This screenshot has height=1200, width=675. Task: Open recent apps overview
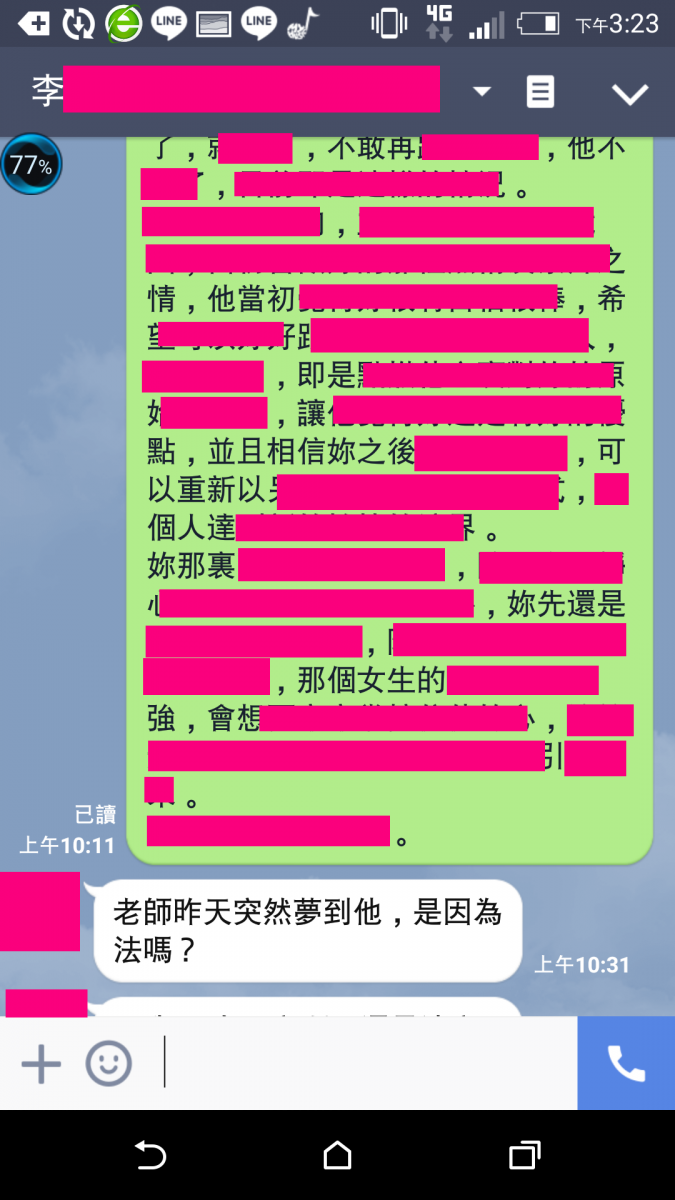point(524,1156)
